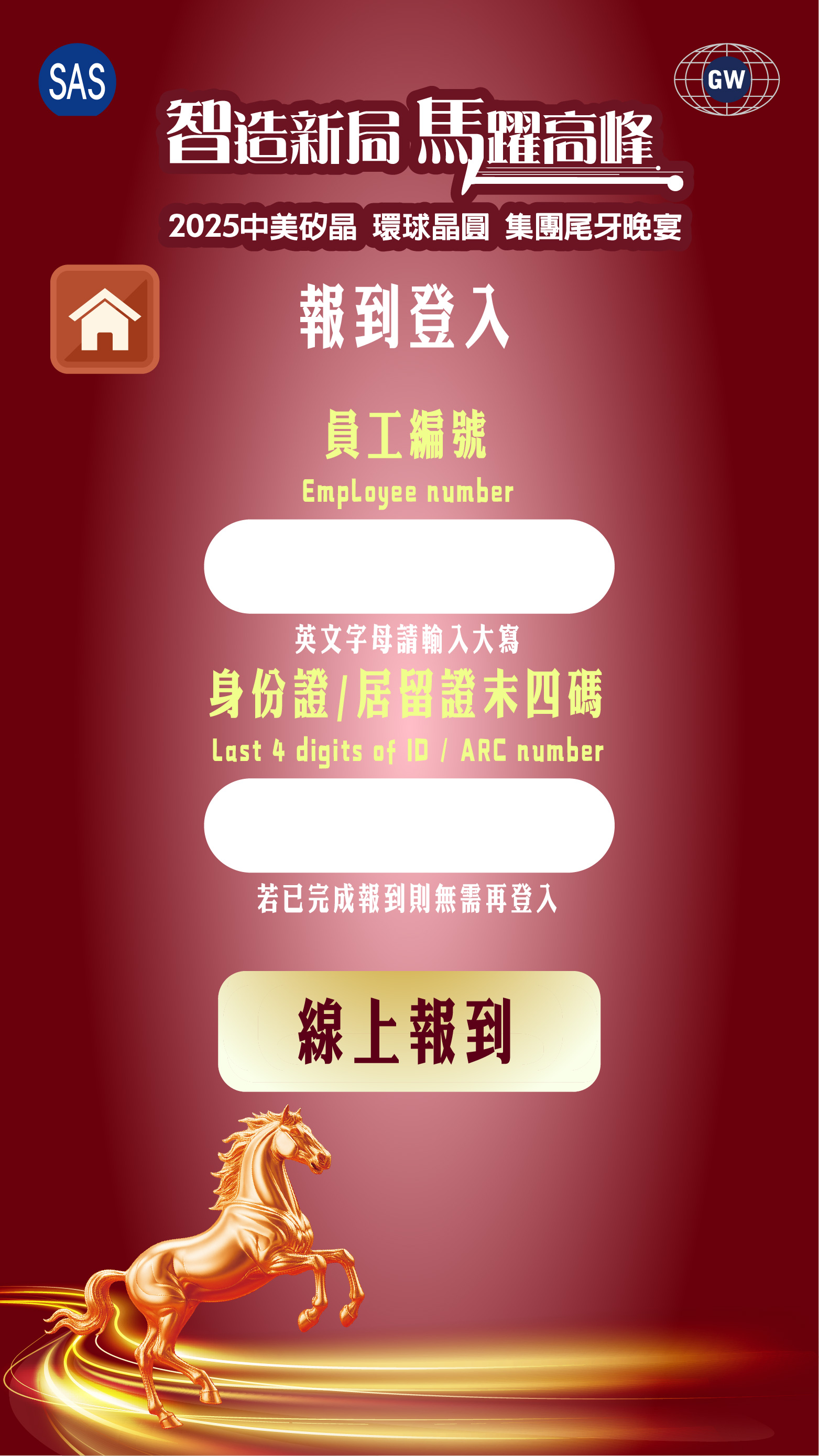Return to the home page
819x1456 pixels.
(x=105, y=319)
